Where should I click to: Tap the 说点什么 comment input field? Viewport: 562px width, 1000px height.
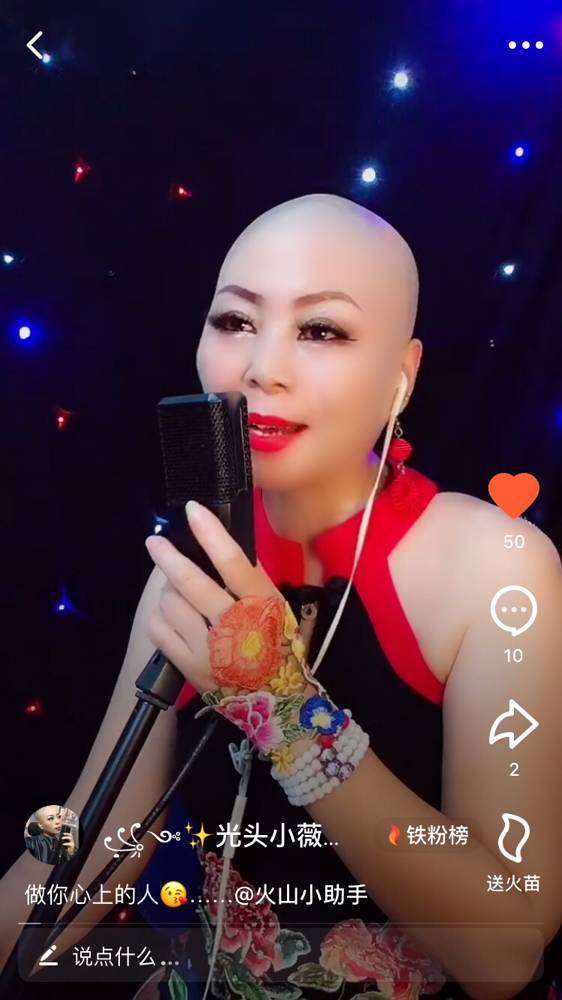pyautogui.click(x=281, y=955)
